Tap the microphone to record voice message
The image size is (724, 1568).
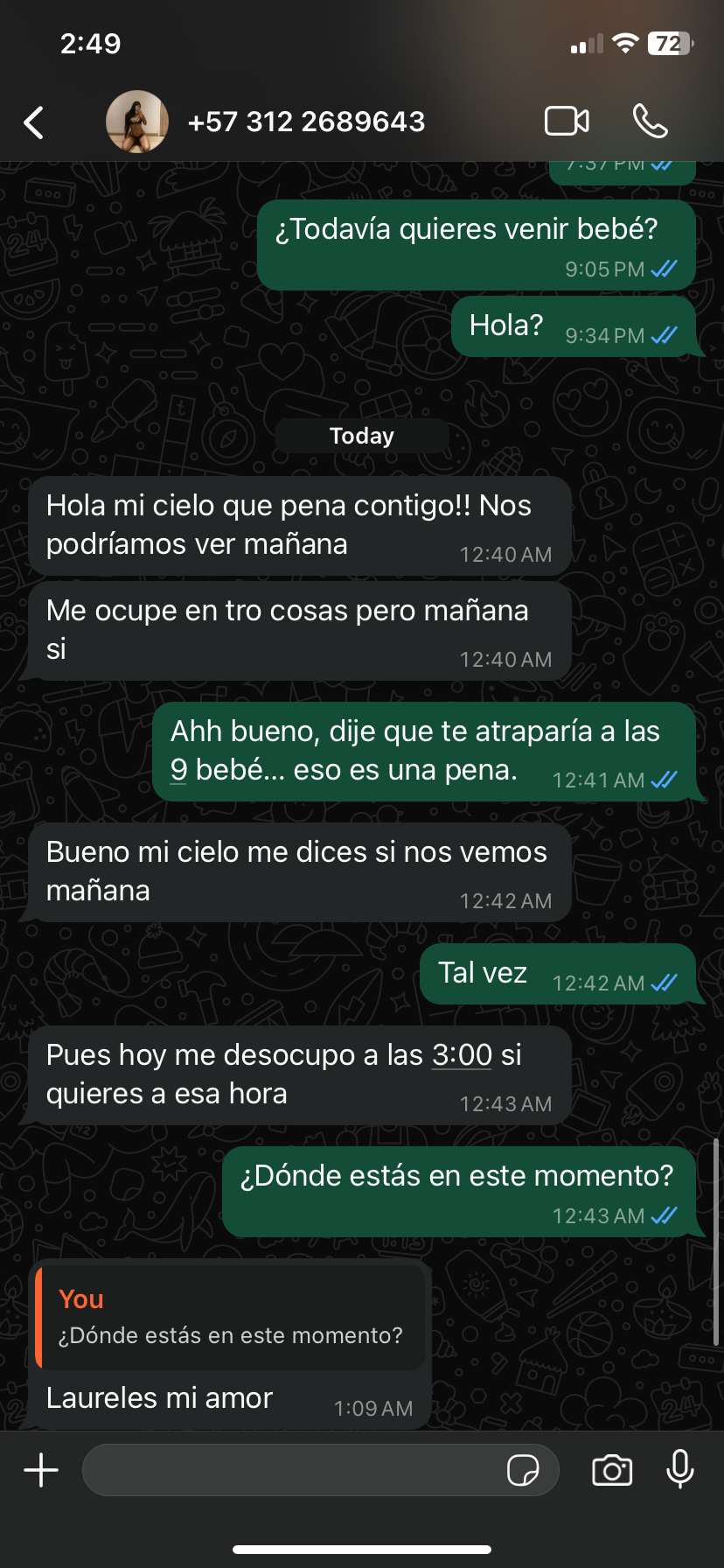tap(680, 1469)
